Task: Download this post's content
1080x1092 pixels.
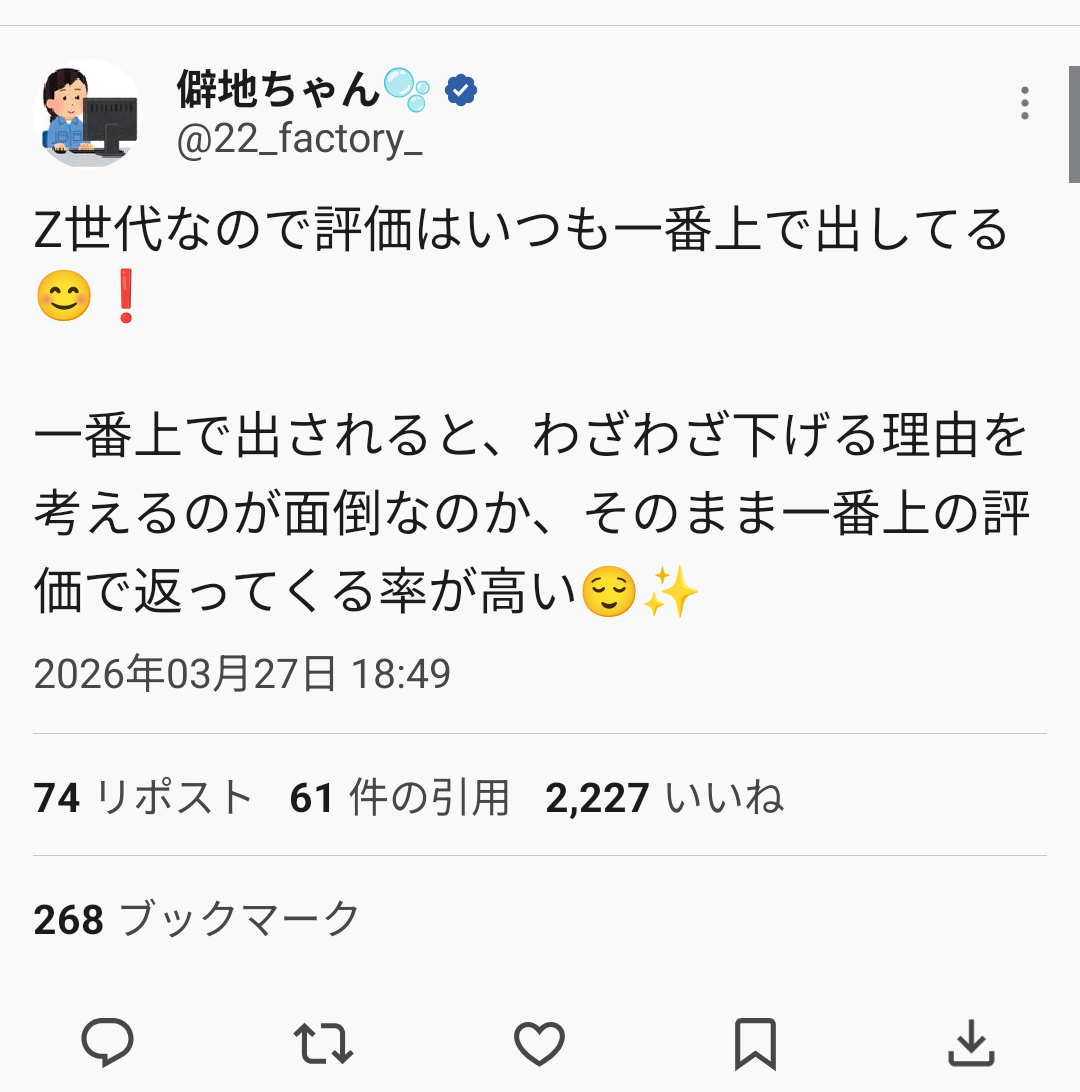Action: [x=970, y=1044]
